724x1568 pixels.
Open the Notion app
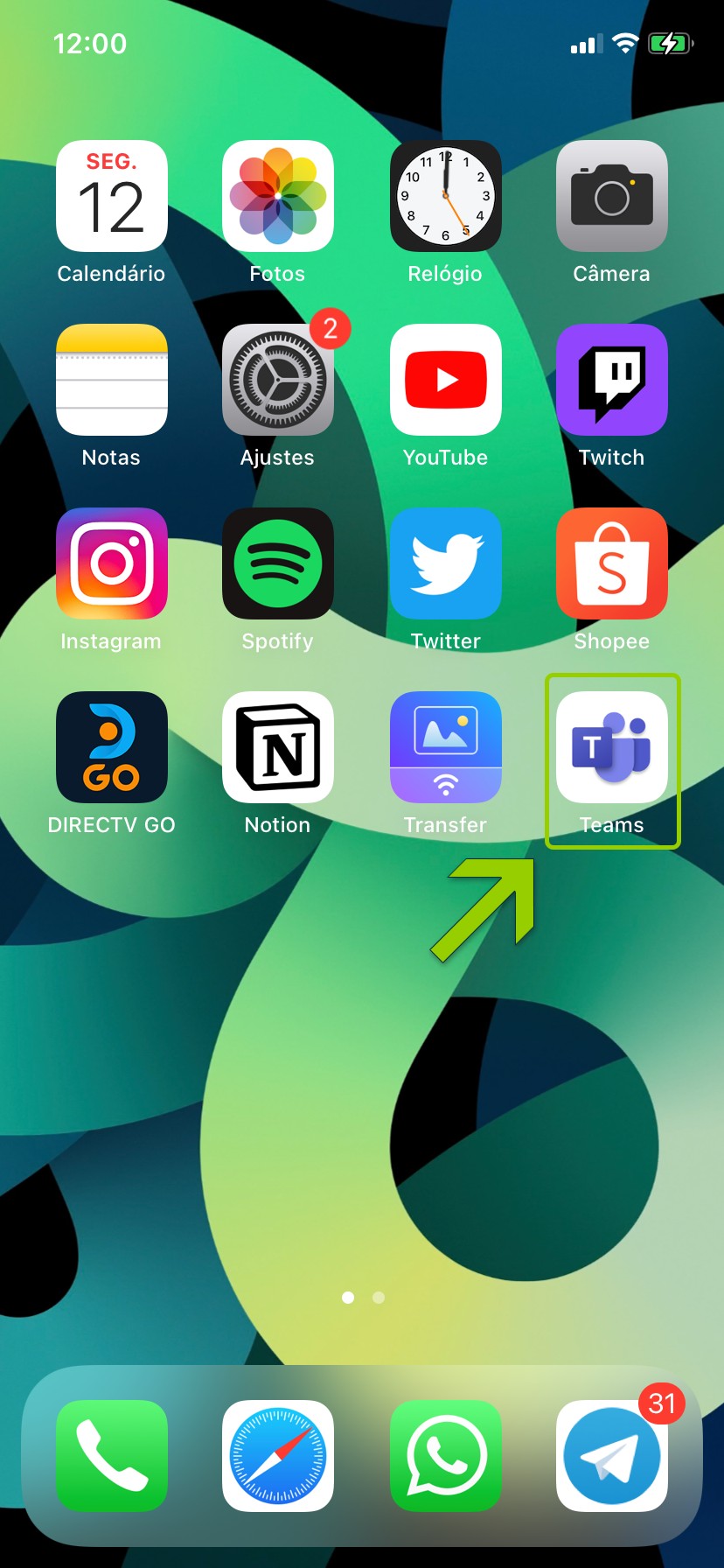(278, 747)
